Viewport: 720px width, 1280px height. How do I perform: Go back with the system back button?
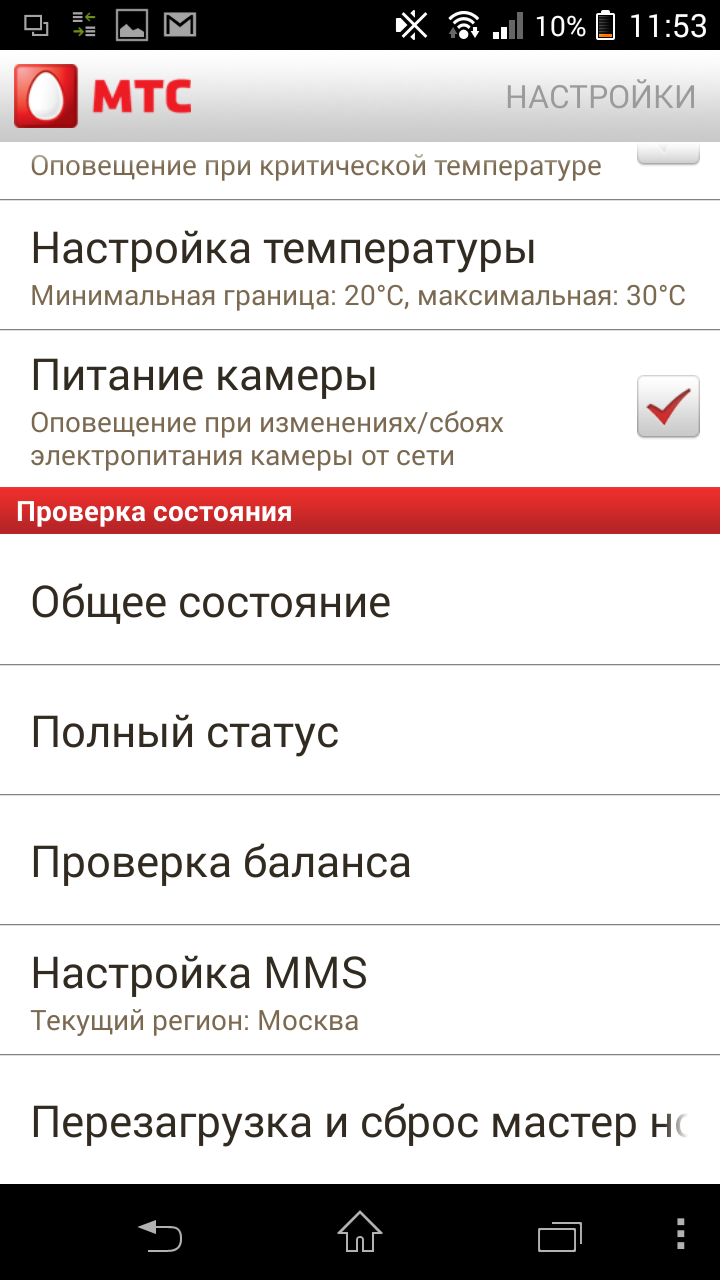pyautogui.click(x=160, y=1235)
